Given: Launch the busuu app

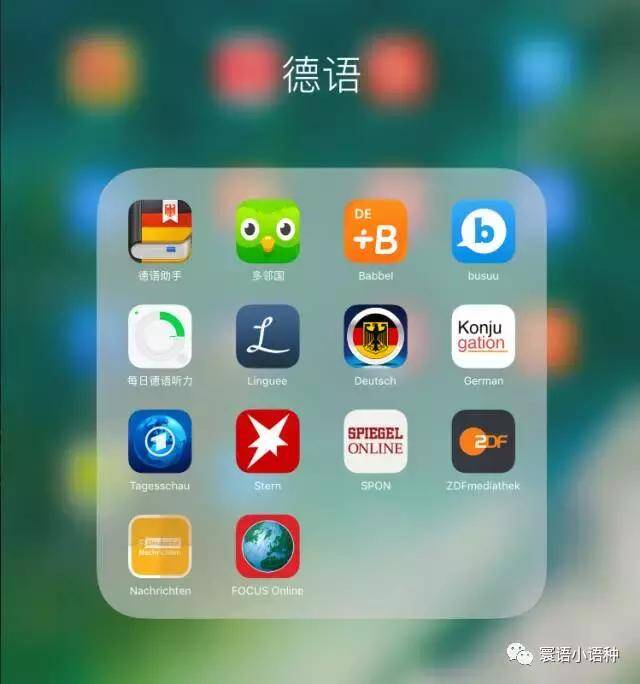Looking at the screenshot, I should [483, 232].
